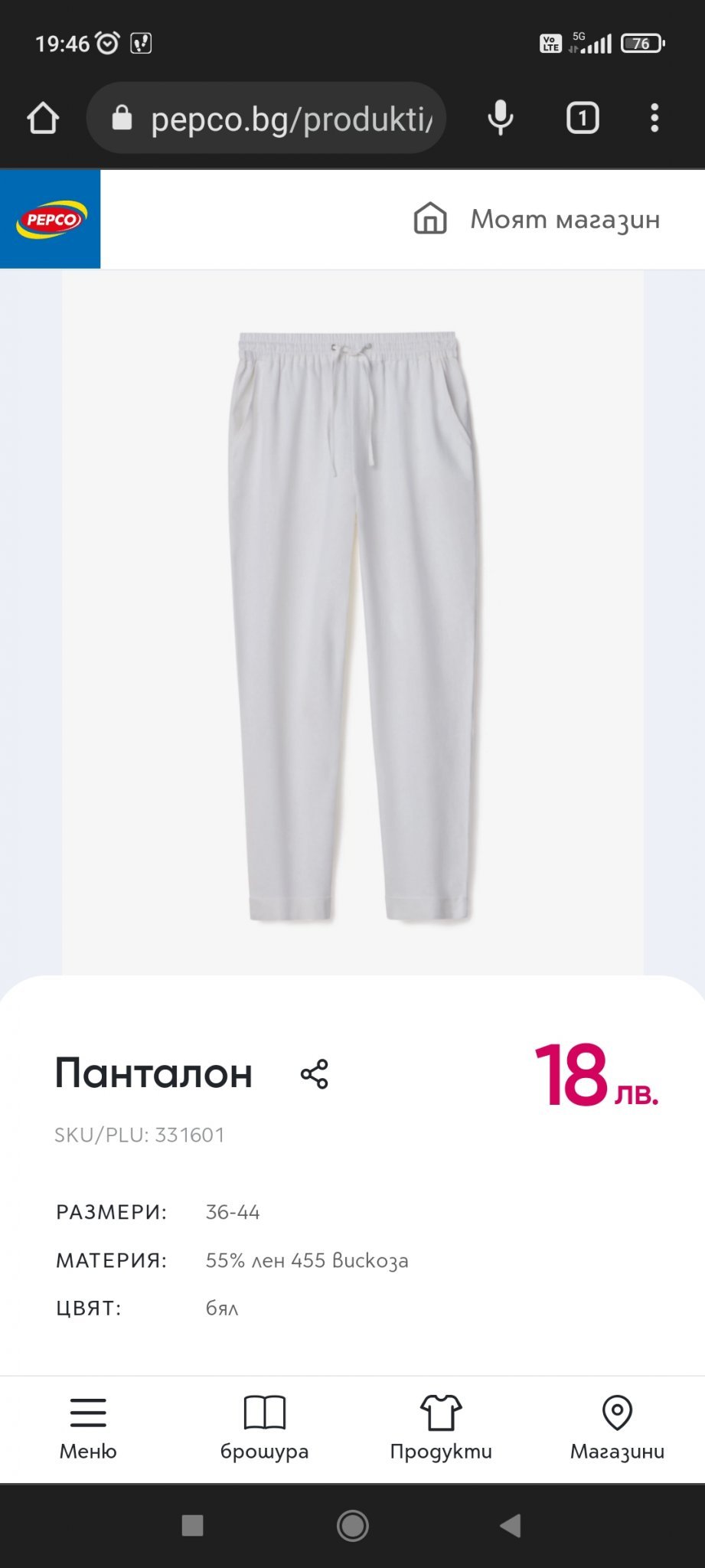The width and height of the screenshot is (705, 1568).
Task: Go to the browser home page
Action: coord(43,119)
